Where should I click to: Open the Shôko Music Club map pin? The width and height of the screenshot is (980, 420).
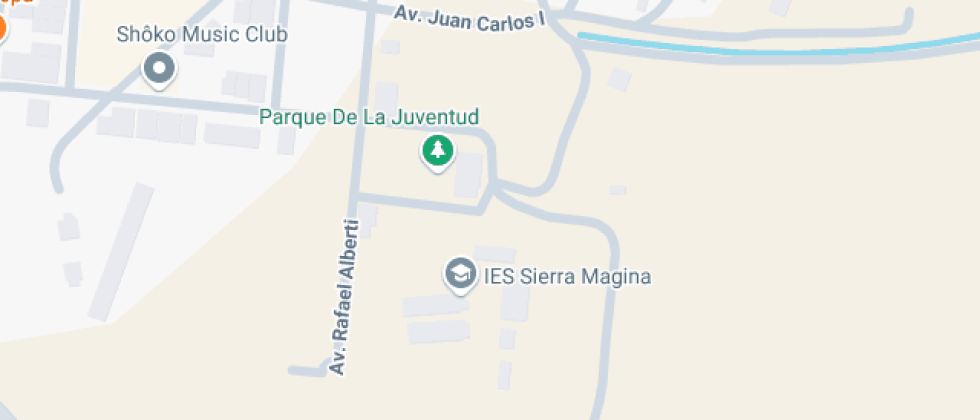[159, 70]
